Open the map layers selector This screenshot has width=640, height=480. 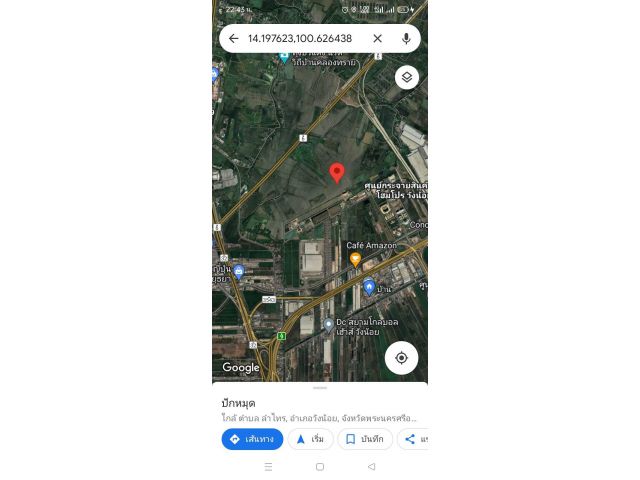coord(406,77)
